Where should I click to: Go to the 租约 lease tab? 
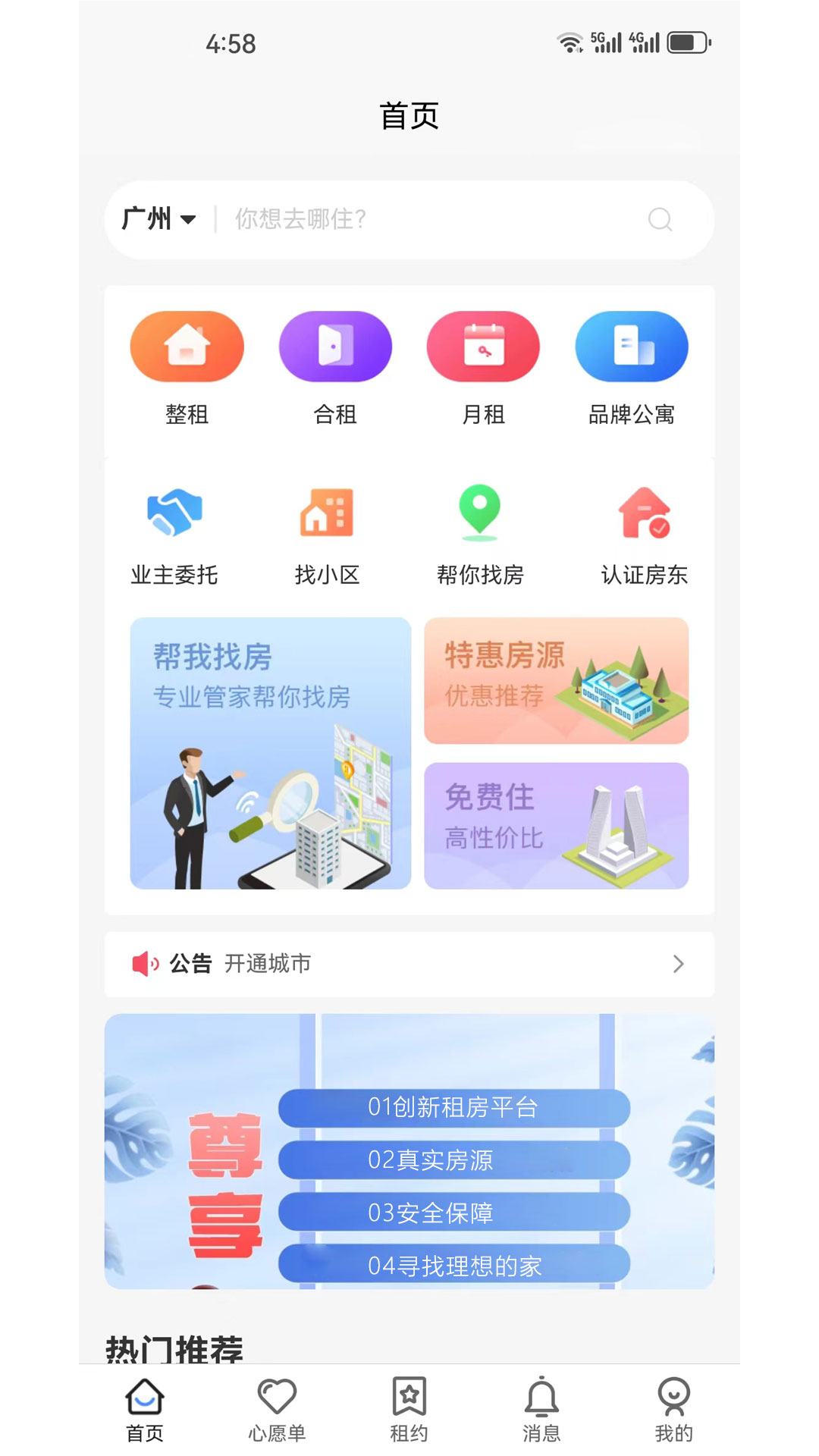pyautogui.click(x=409, y=1410)
